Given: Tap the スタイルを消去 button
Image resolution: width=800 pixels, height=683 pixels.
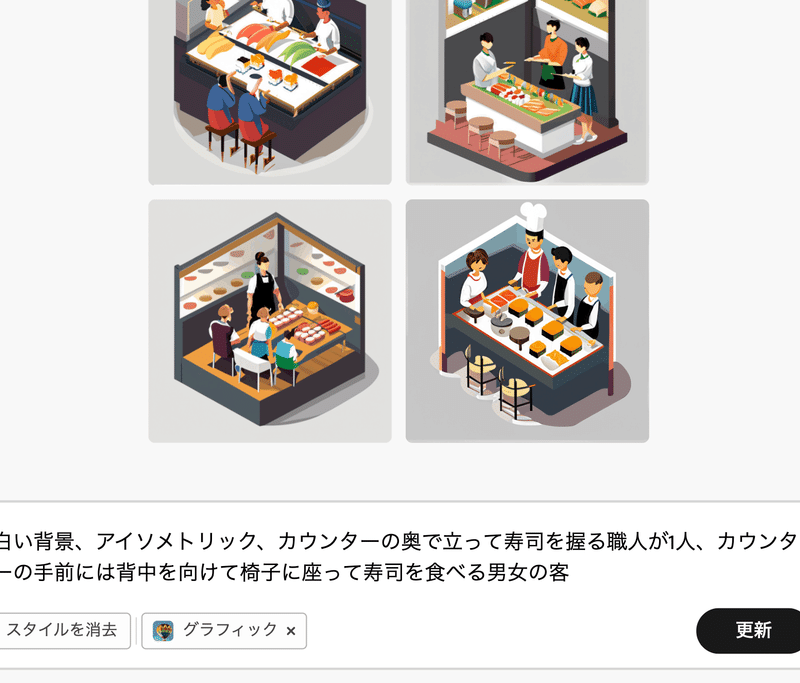Looking at the screenshot, I should [x=62, y=630].
